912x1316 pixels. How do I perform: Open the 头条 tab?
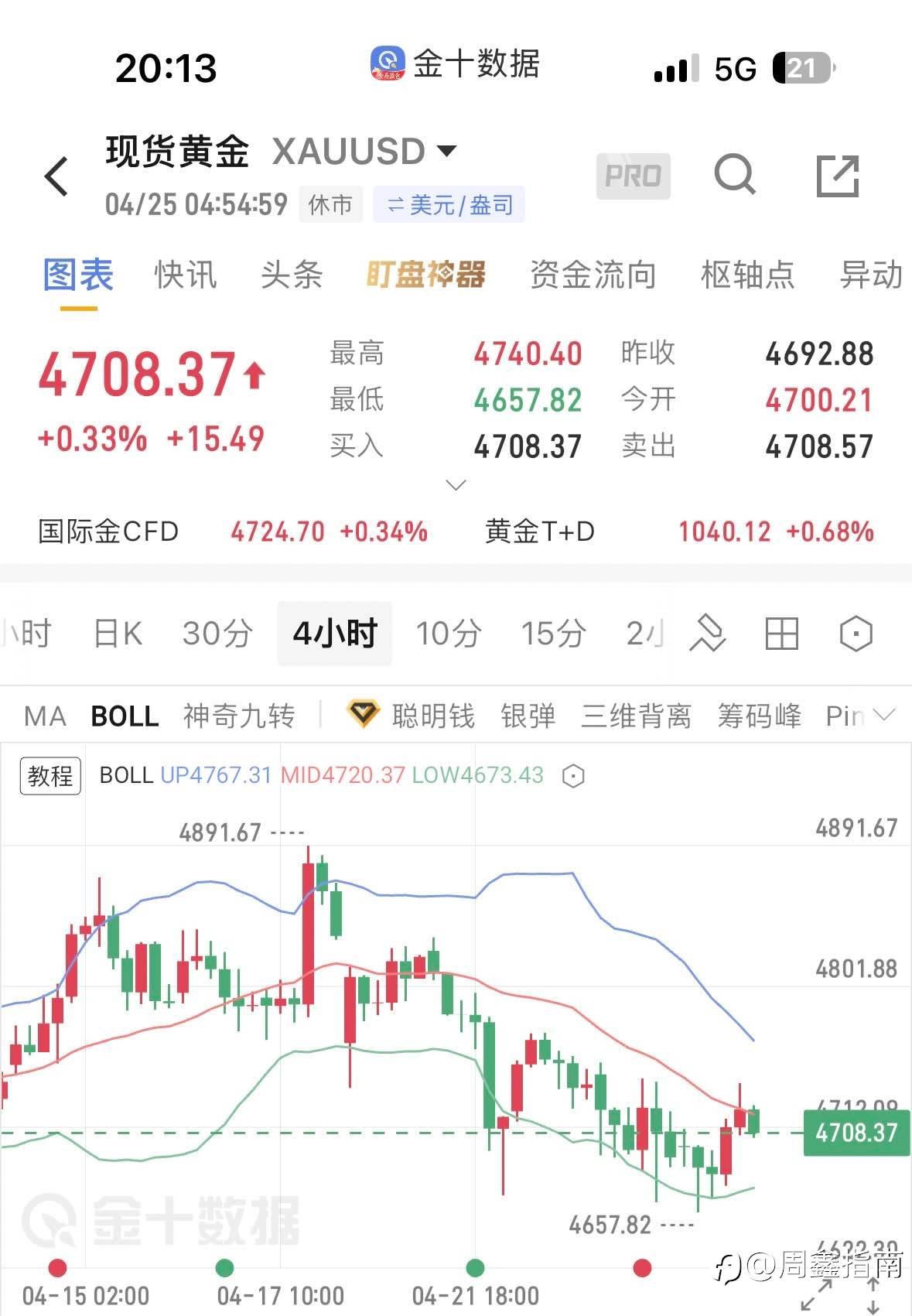coord(291,275)
